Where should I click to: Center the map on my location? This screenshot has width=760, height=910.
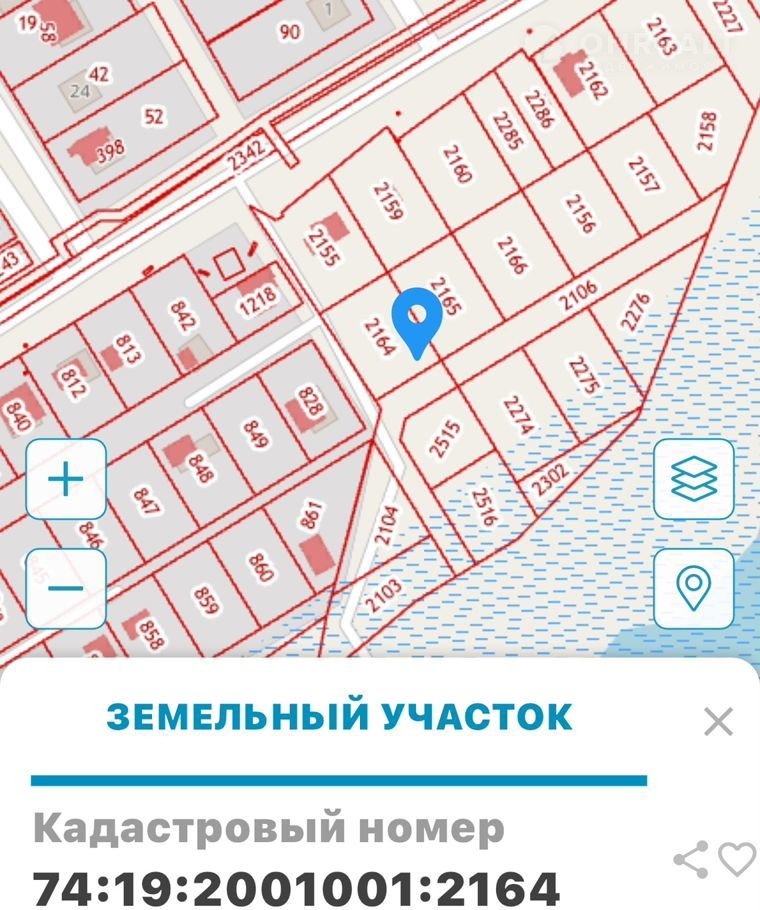pyautogui.click(x=694, y=587)
